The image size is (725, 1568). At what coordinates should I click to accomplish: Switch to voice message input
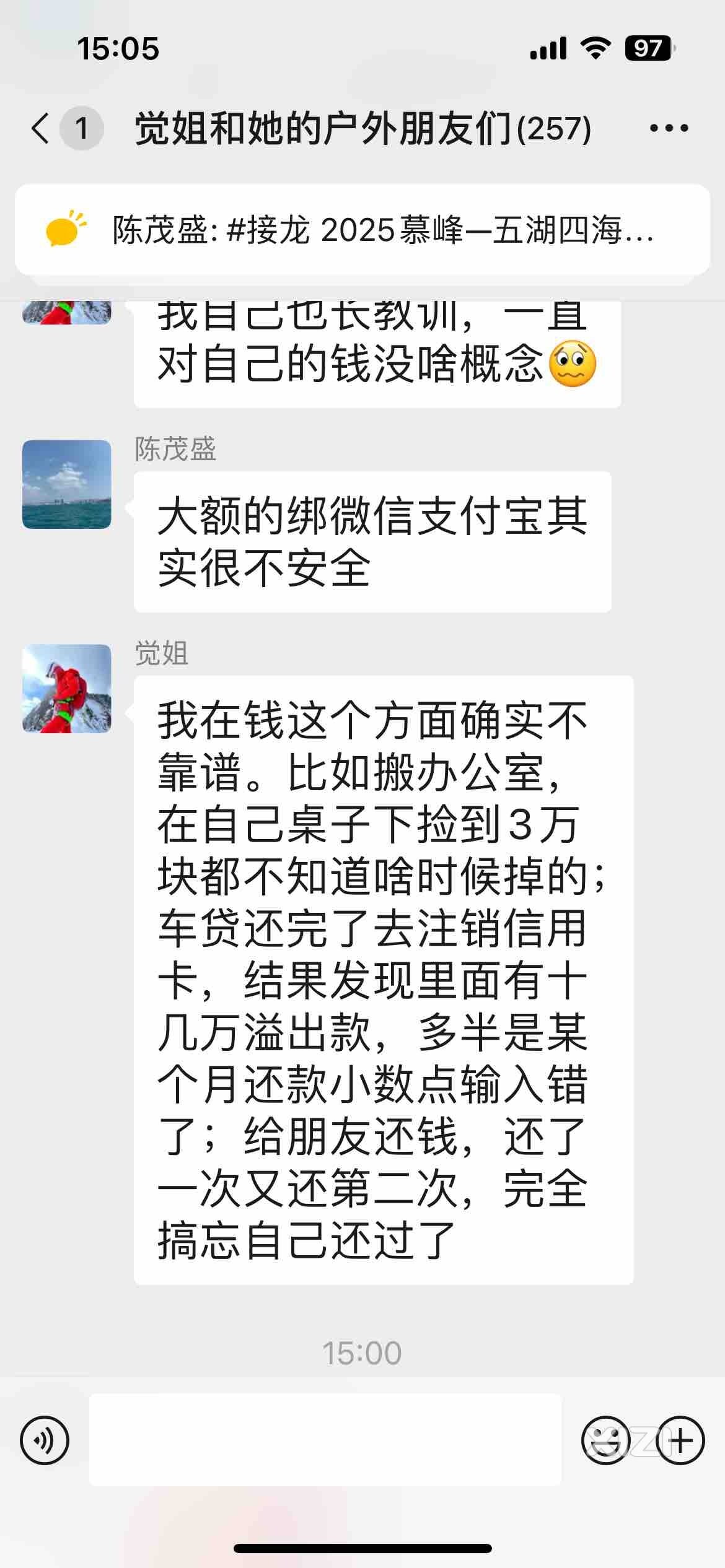coord(45,1440)
